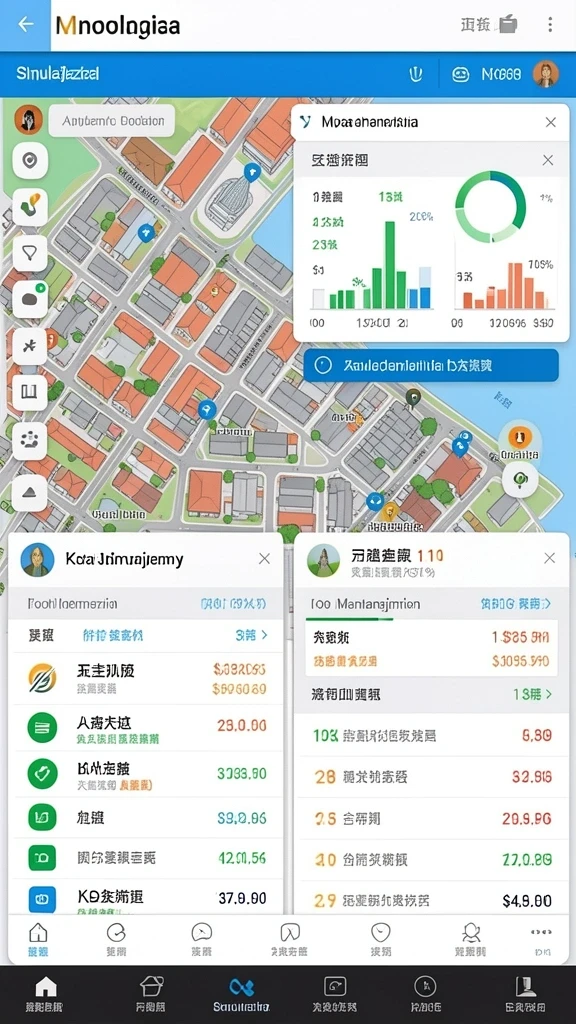Close the Kota panel at bottom left
This screenshot has height=1024, width=576.
(x=264, y=558)
